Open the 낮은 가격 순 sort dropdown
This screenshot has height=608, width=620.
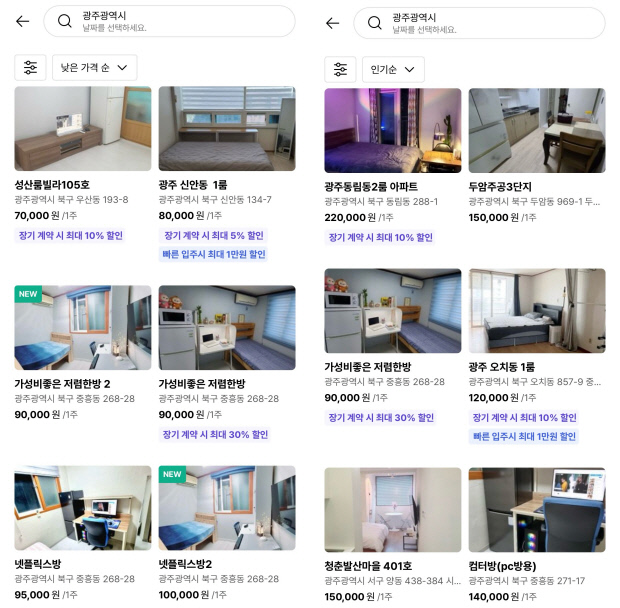coord(95,68)
